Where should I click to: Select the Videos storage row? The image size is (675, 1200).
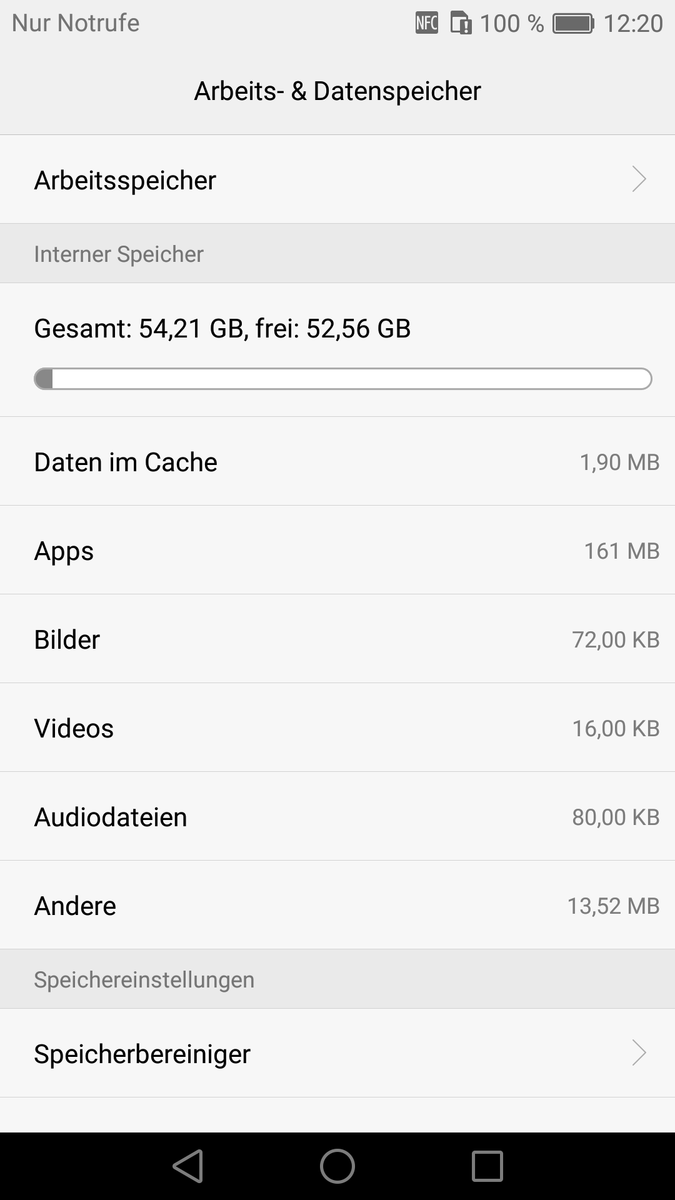click(337, 728)
